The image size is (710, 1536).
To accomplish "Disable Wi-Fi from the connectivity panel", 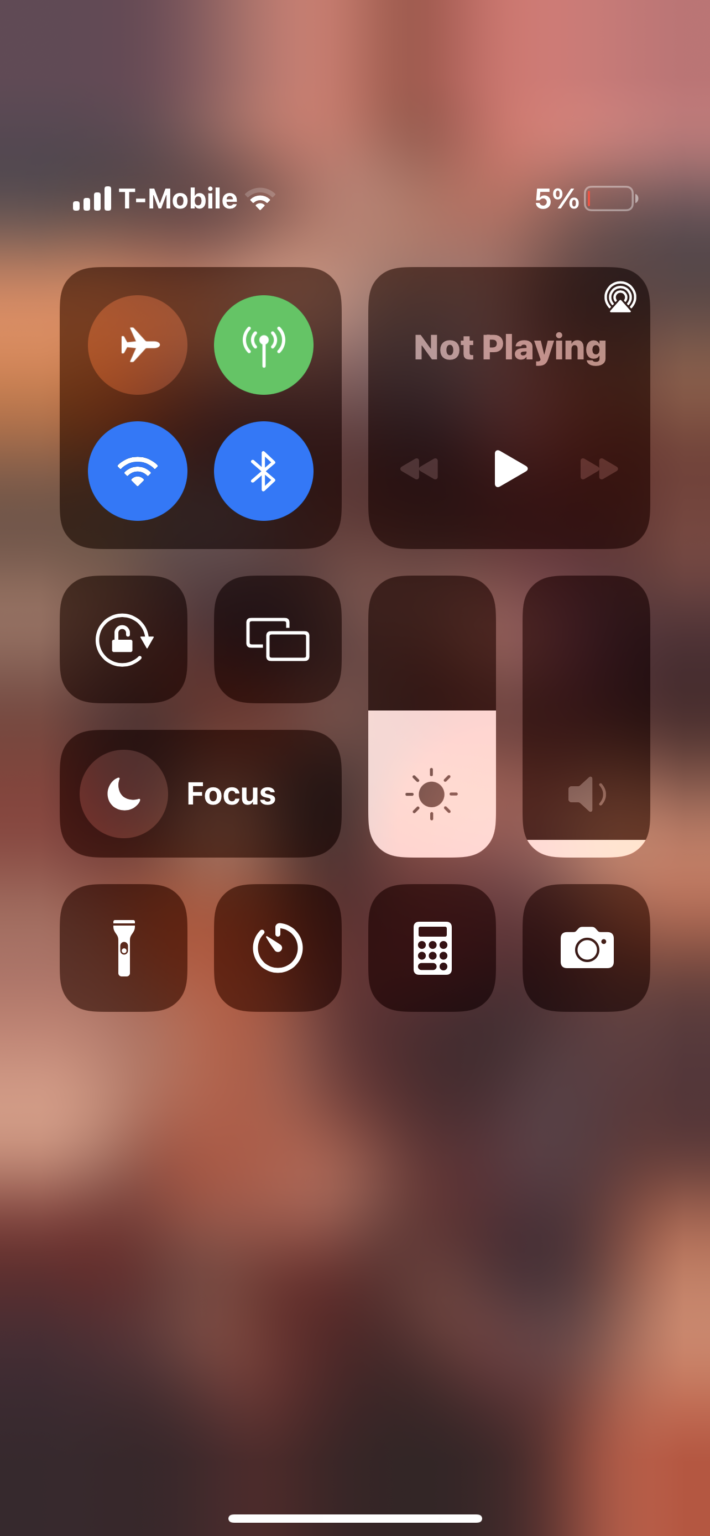I will 138,471.
